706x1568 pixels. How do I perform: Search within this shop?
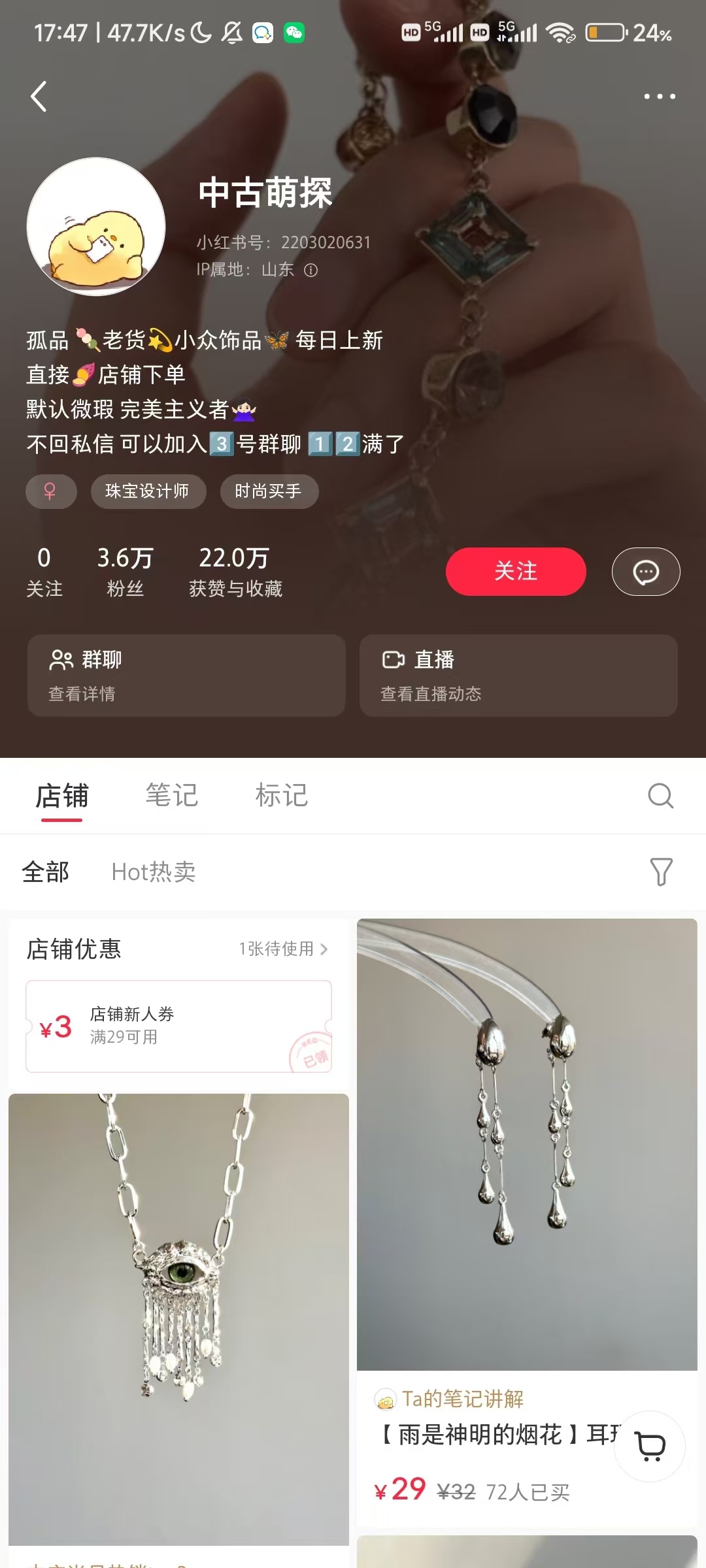click(x=660, y=796)
